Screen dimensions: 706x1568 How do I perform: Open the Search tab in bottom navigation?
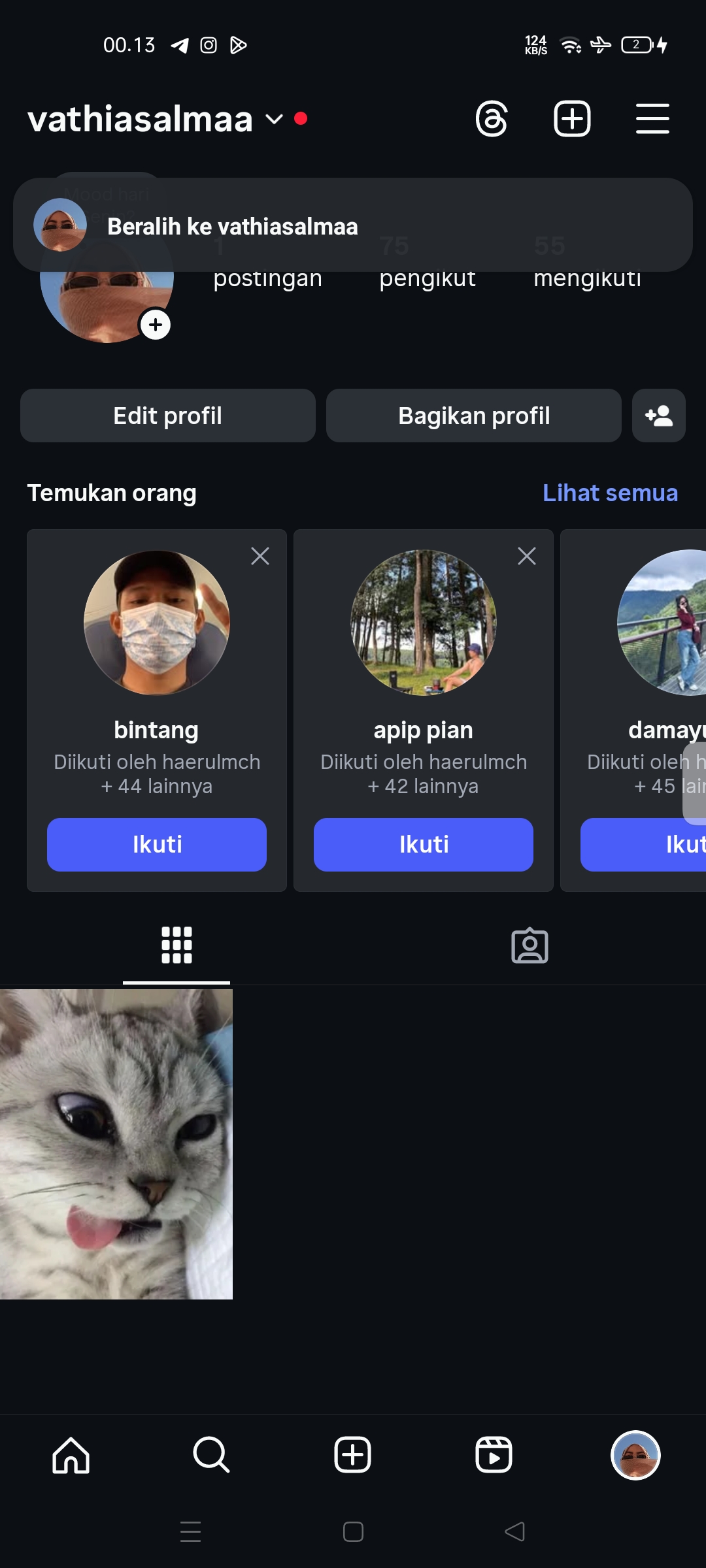pos(211,1455)
